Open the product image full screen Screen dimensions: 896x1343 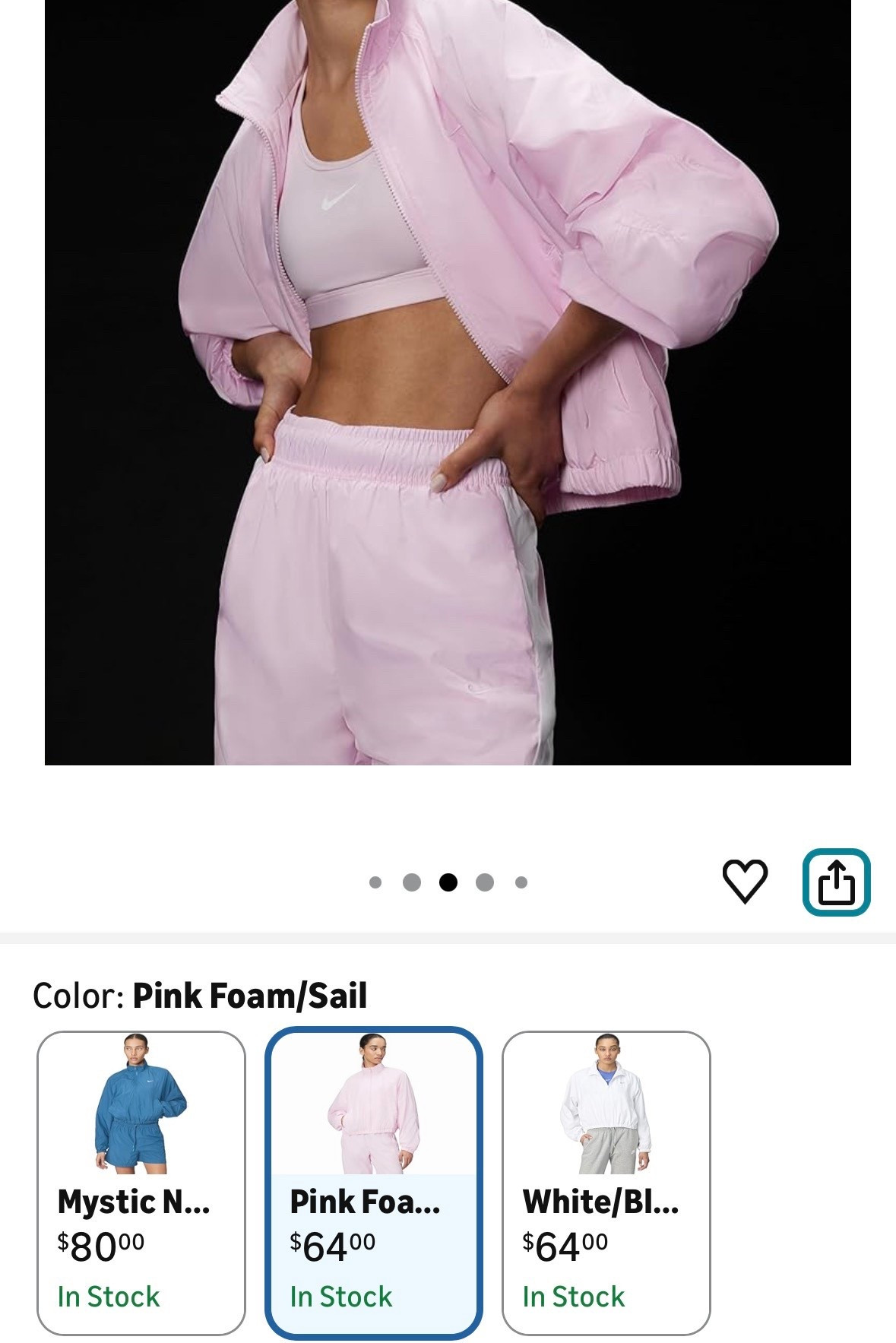coord(448,380)
